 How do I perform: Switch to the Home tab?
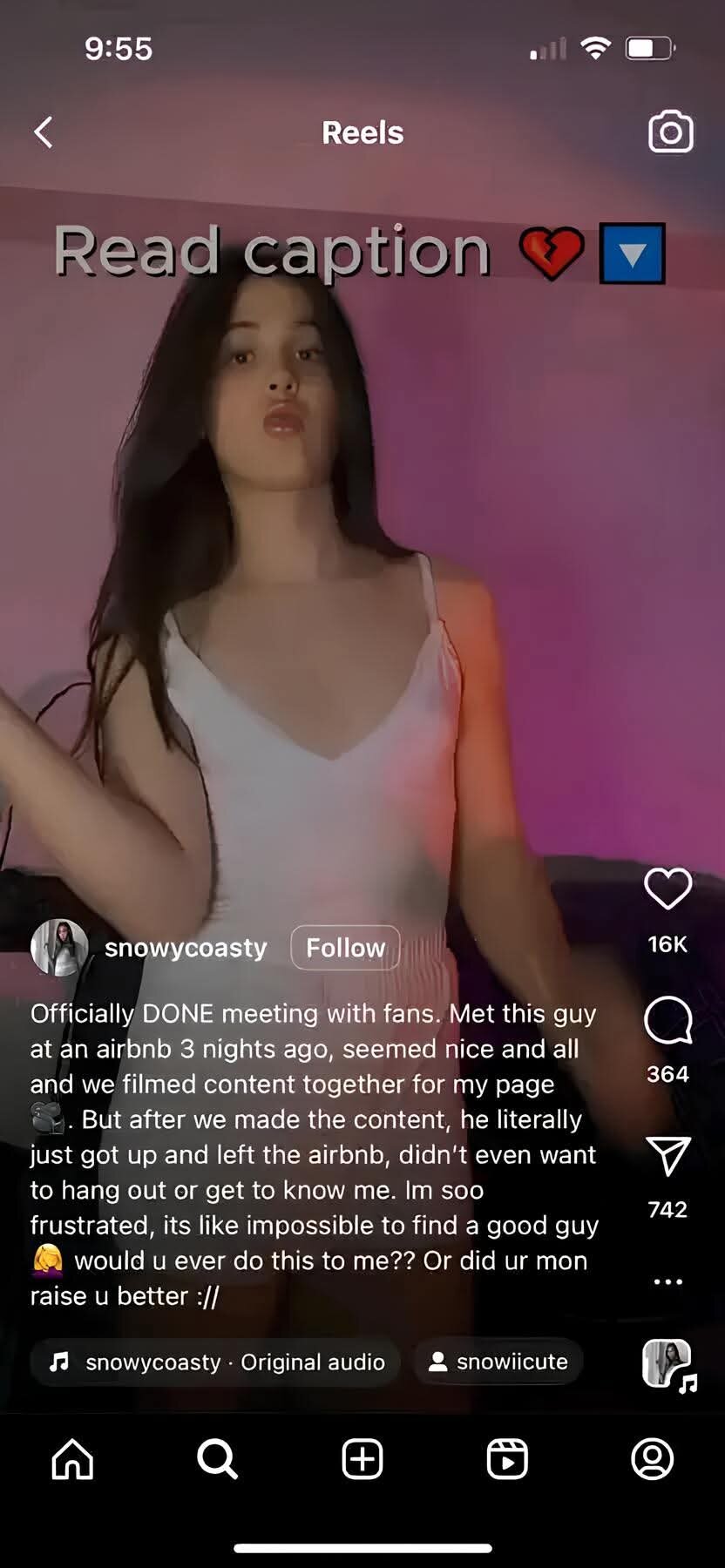tap(72, 1459)
